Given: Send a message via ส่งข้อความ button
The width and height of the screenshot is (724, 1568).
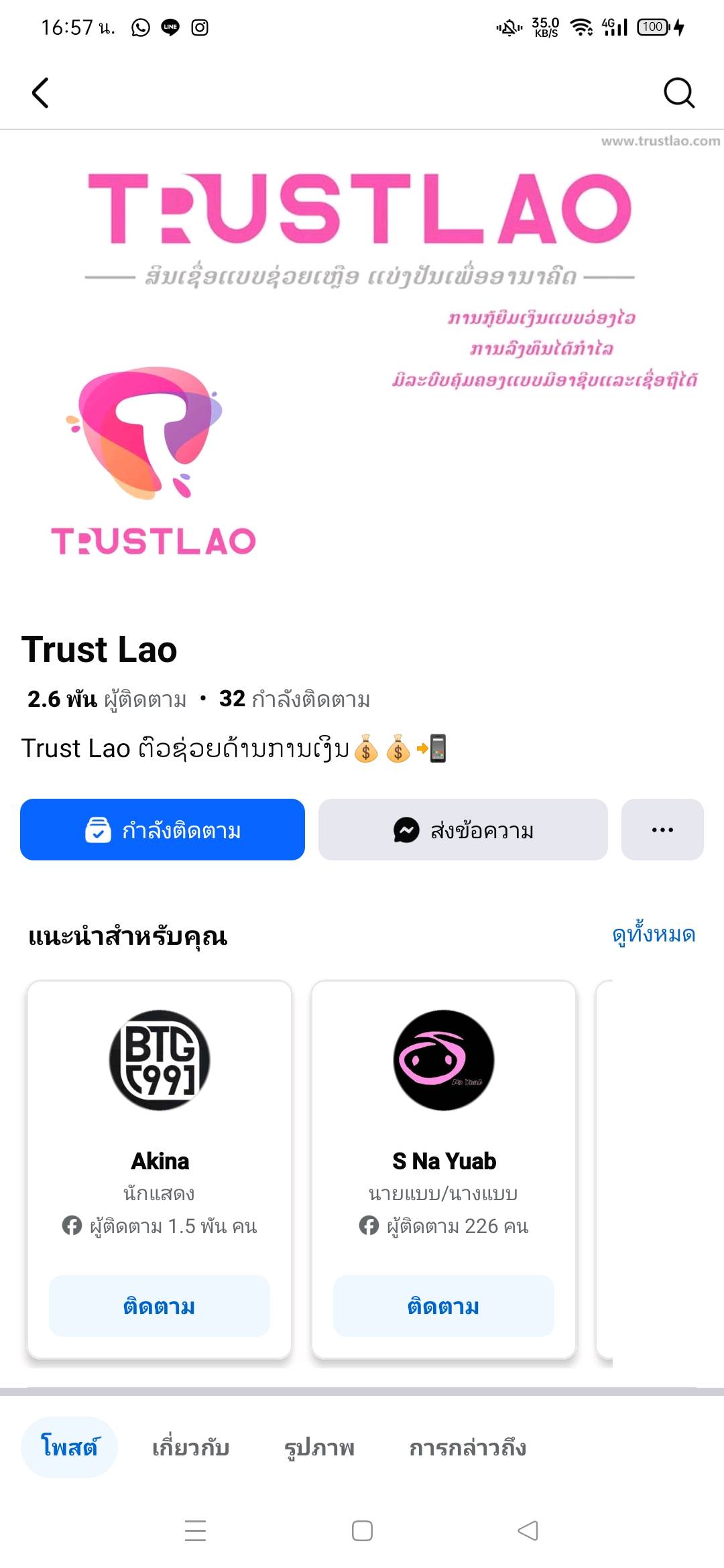Looking at the screenshot, I should (x=463, y=830).
